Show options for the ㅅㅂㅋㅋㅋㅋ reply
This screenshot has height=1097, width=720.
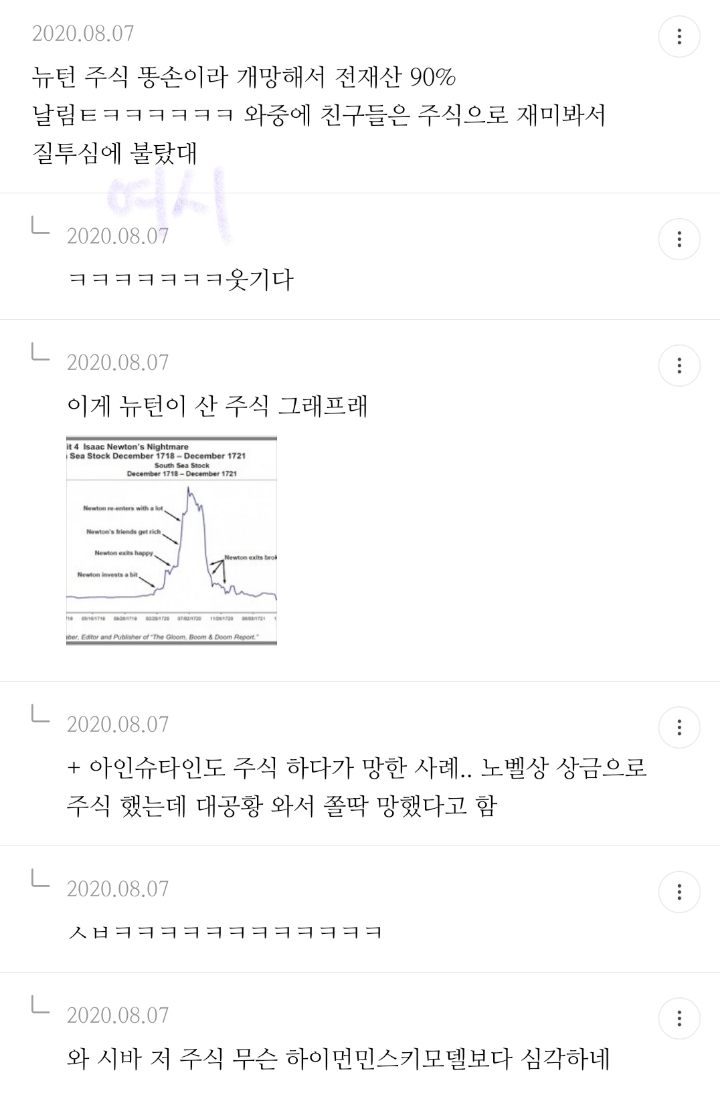coord(680,891)
